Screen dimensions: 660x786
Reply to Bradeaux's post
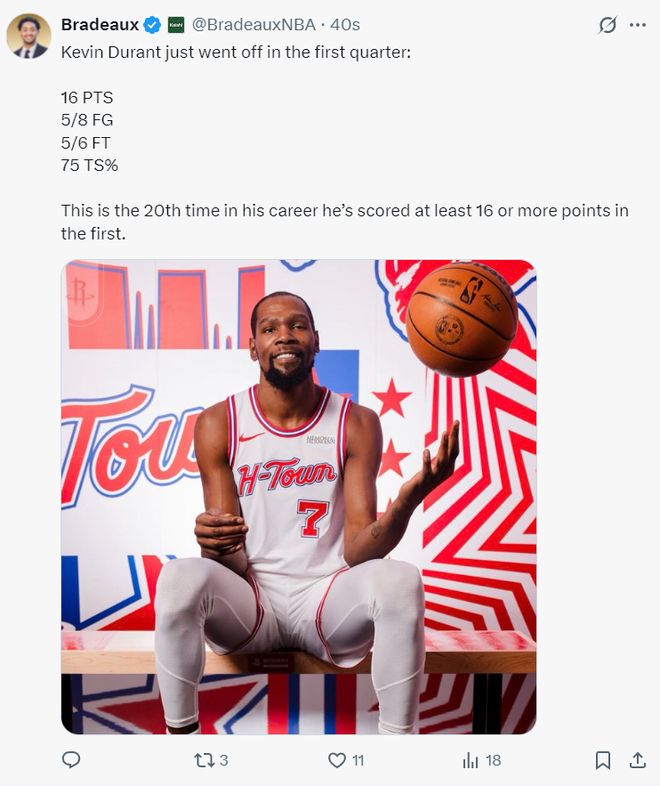click(x=71, y=761)
